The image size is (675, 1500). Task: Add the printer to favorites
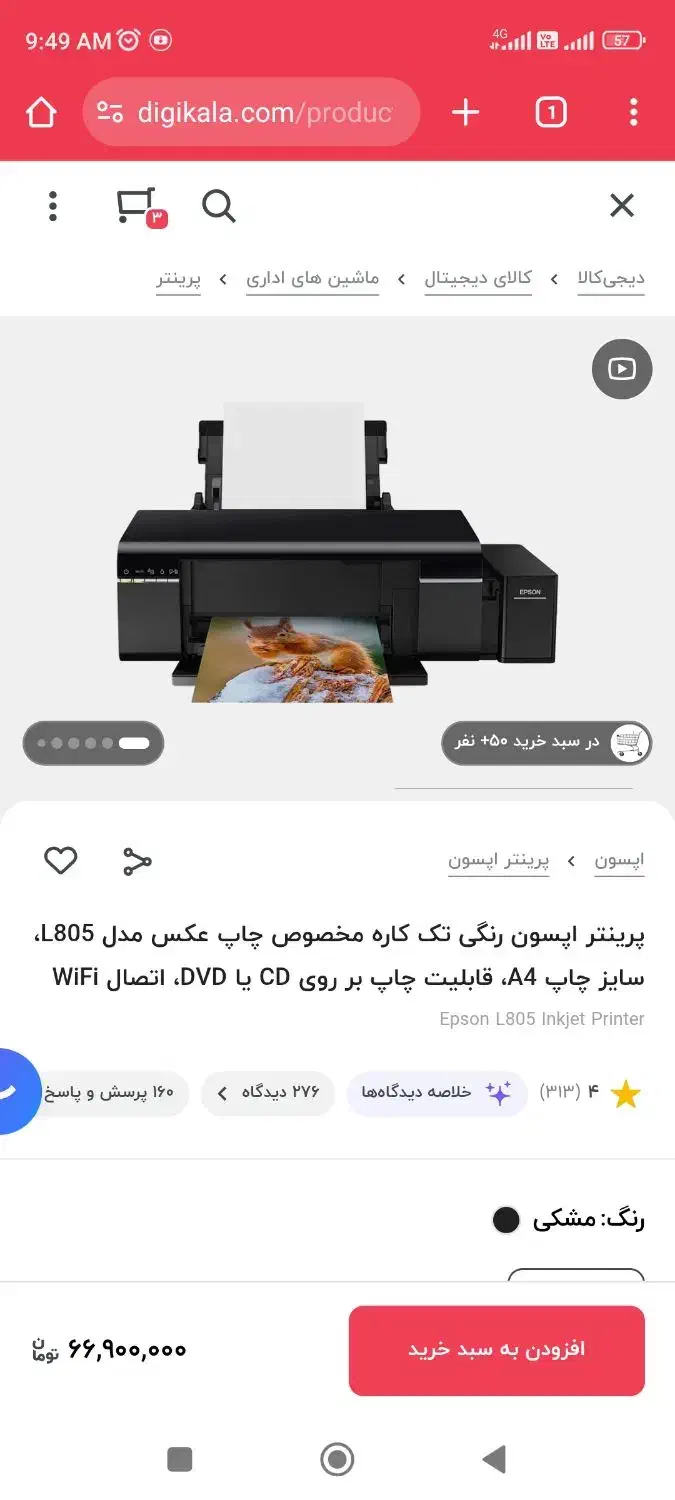point(60,860)
